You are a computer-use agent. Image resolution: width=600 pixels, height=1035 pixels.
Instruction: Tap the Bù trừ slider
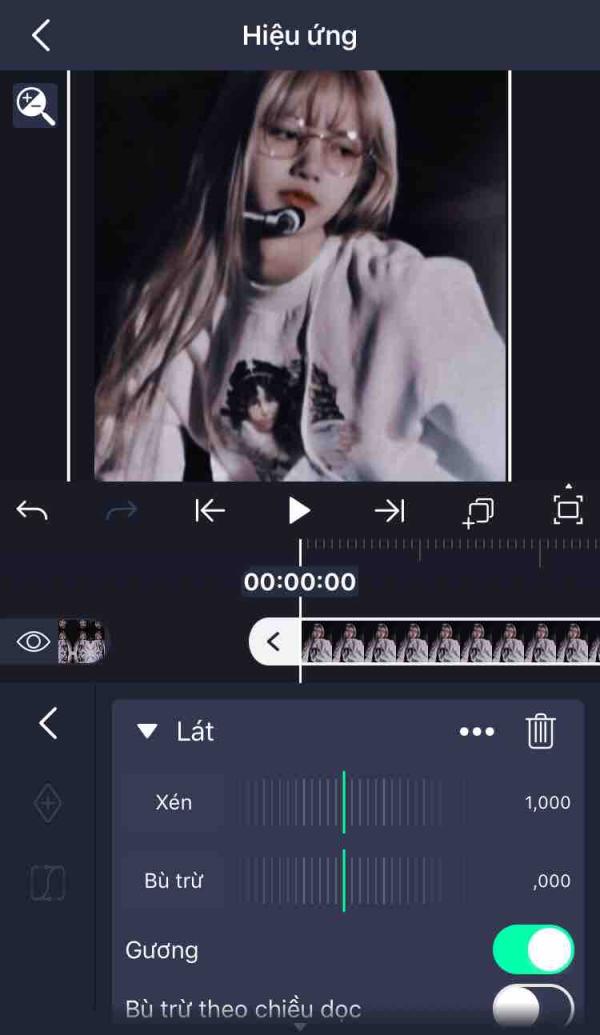(345, 881)
